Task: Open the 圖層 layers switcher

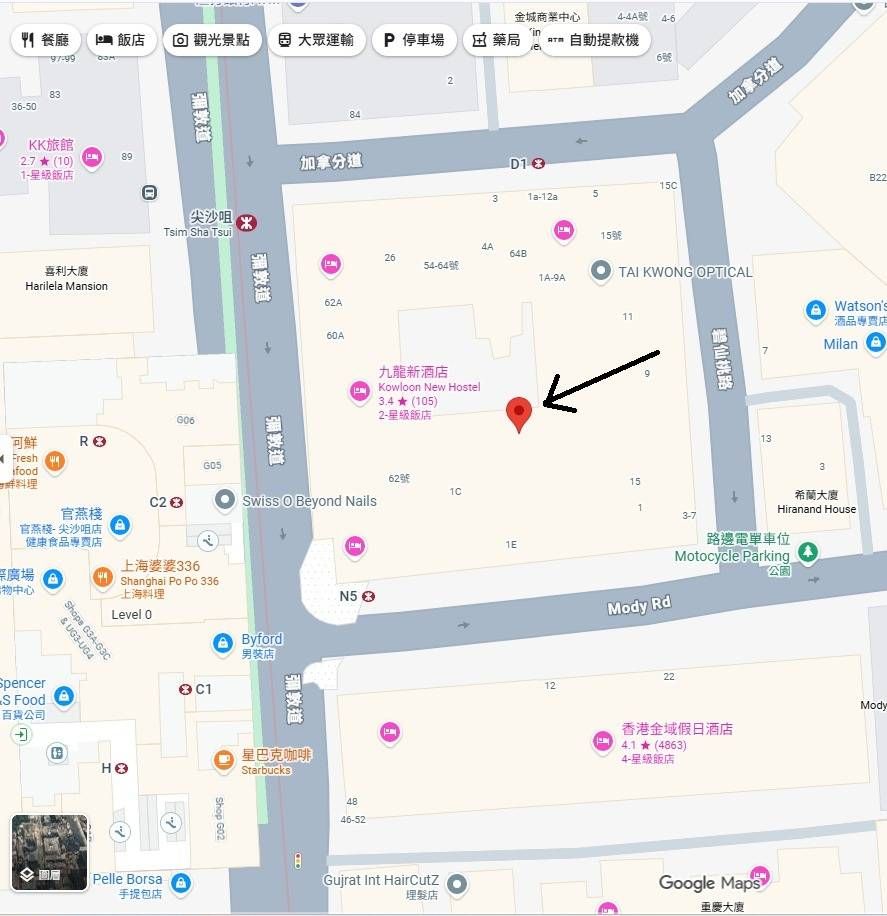Action: (49, 852)
